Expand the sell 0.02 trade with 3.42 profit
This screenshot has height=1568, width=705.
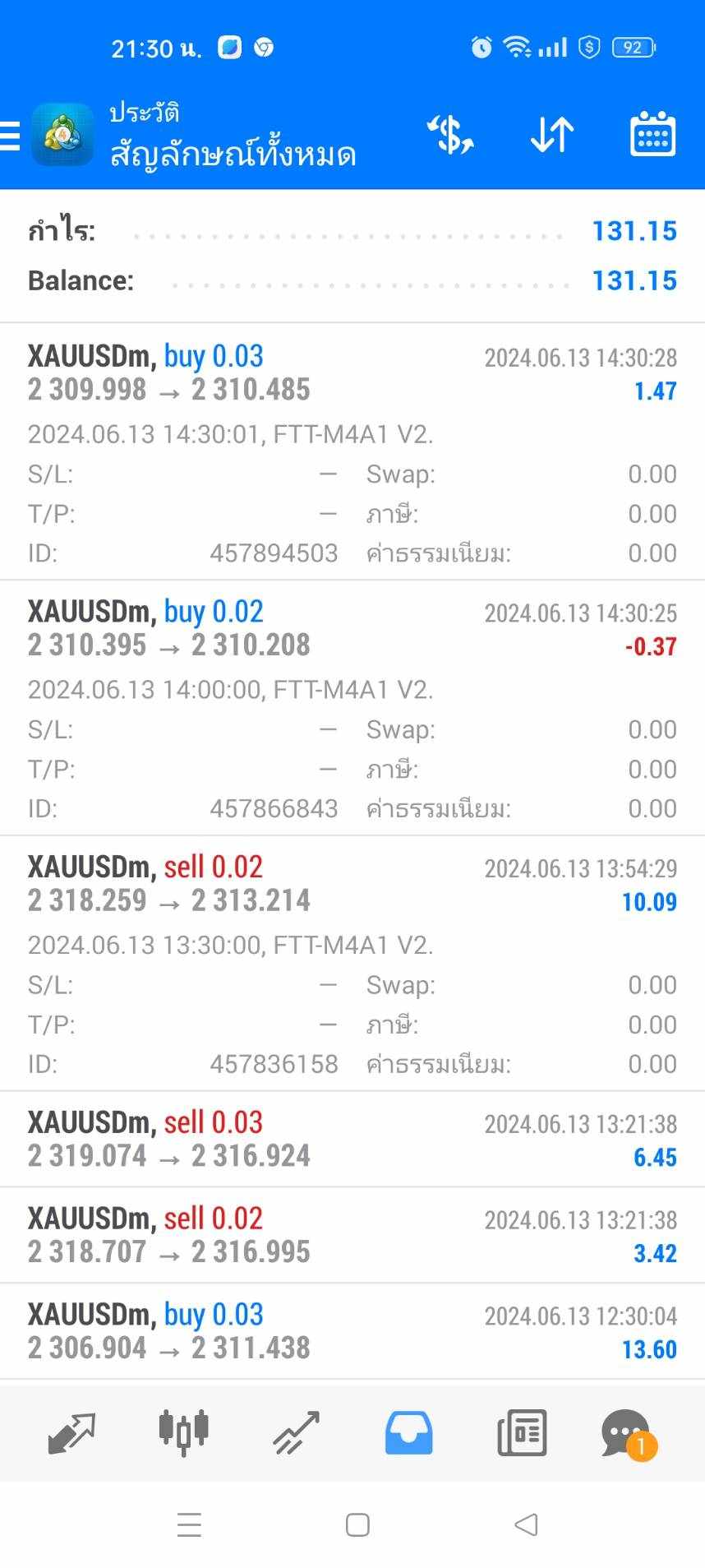[352, 1235]
